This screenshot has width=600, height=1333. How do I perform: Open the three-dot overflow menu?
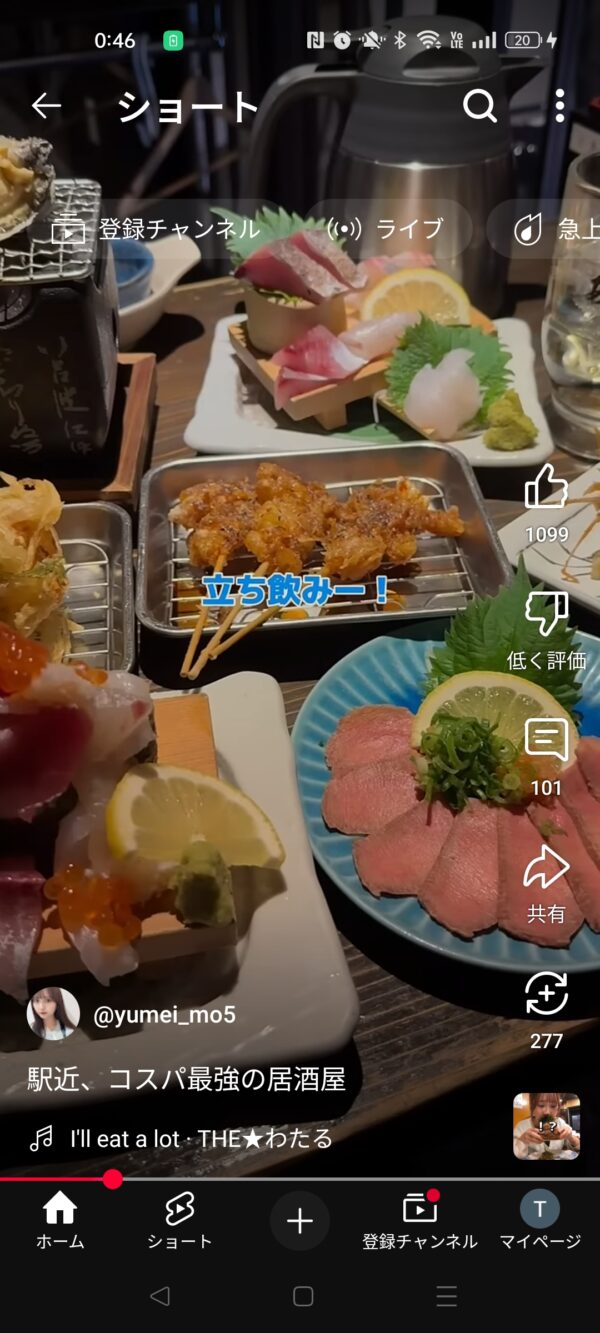[x=559, y=106]
